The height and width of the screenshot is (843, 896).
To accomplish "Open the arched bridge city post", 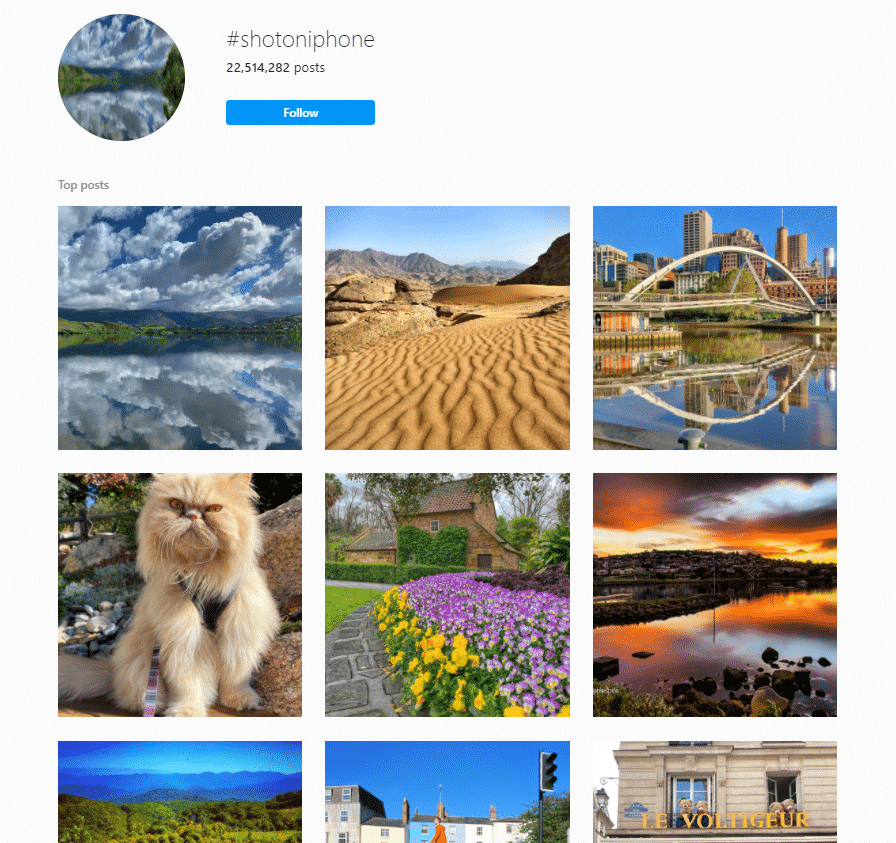I will (714, 328).
